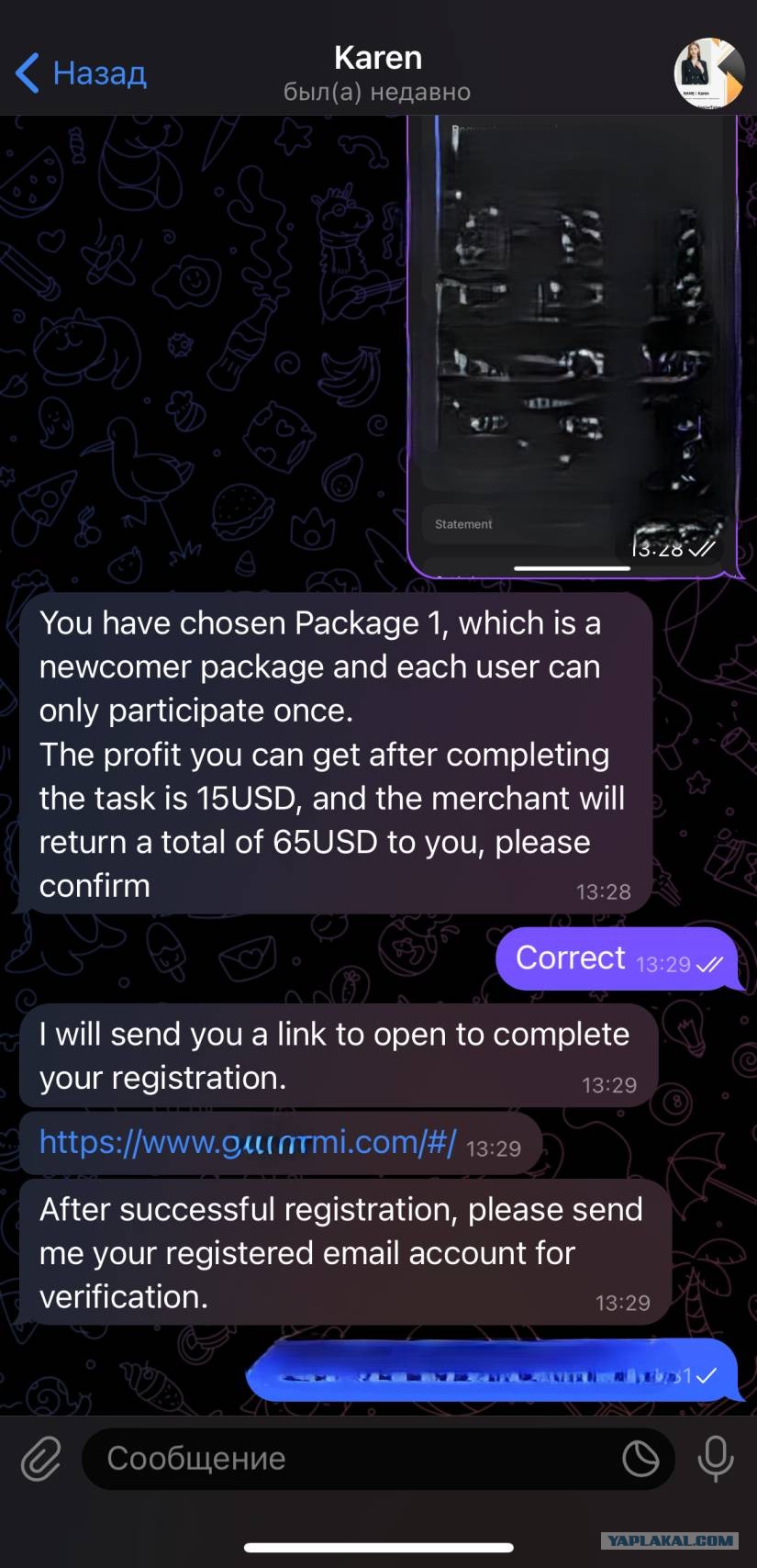Screen dimensions: 757x1568
Task: Tap the microphone voice message button
Action: click(x=716, y=1459)
